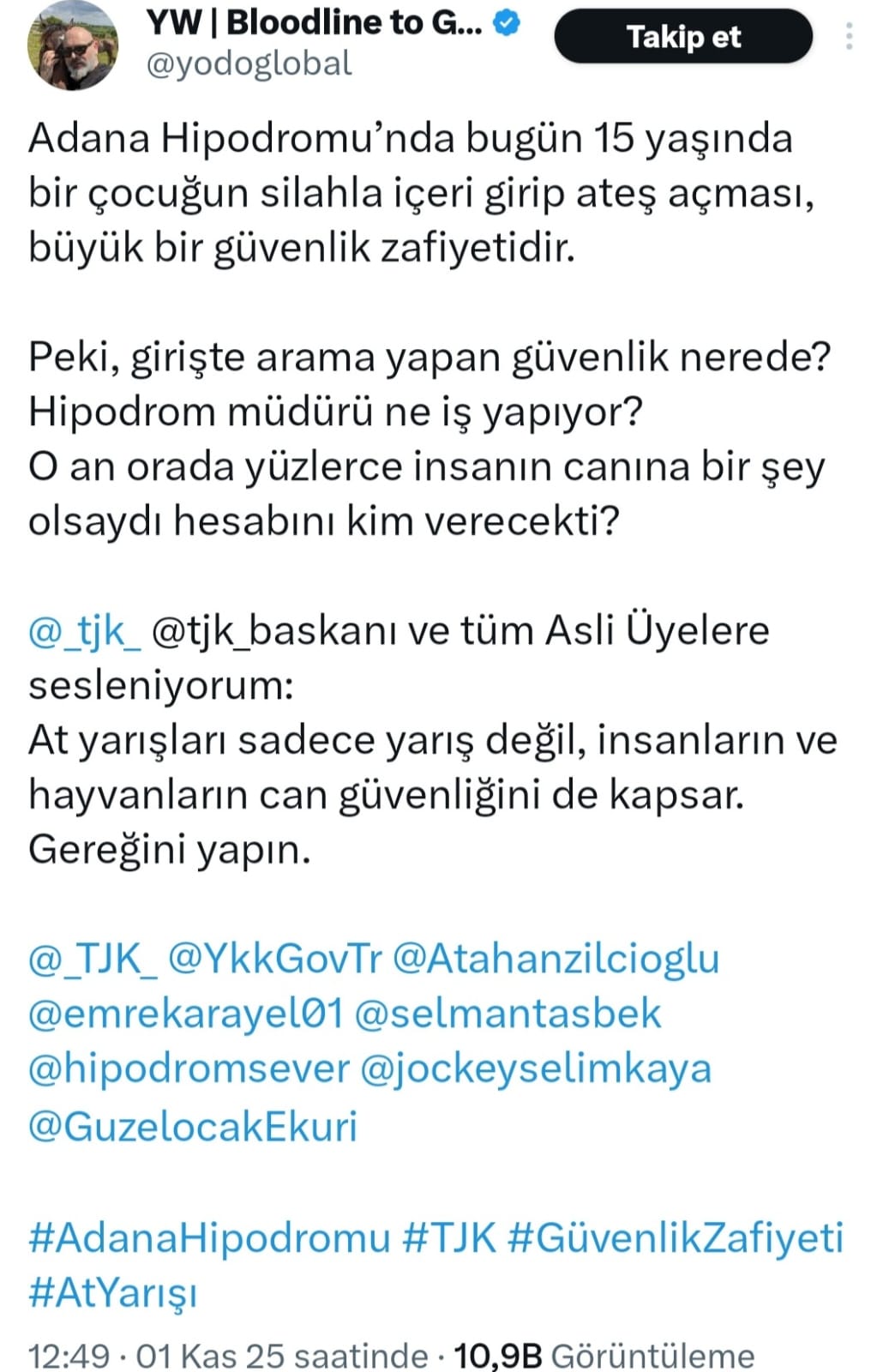This screenshot has width=895, height=1372.
Task: Open the author's profile picture
Action: 73,45
